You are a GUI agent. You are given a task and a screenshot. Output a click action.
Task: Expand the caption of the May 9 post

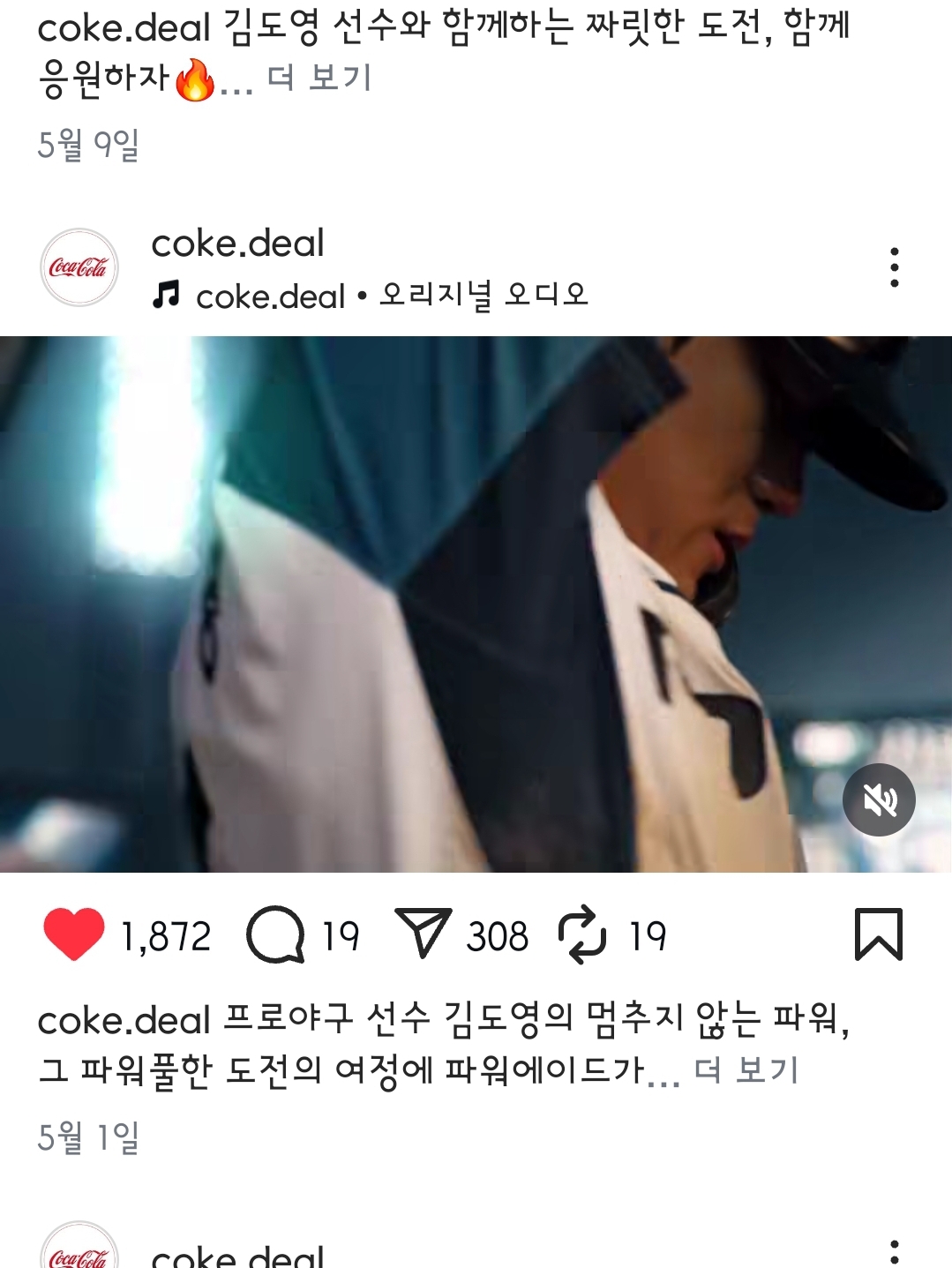pyautogui.click(x=319, y=79)
